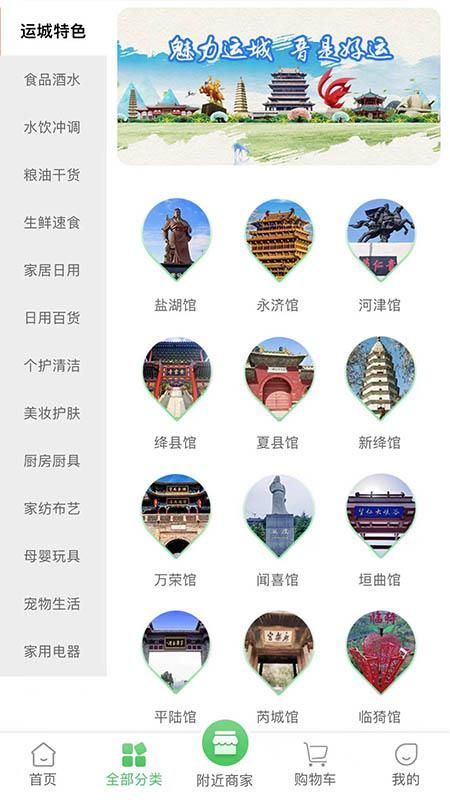Open 附近商家 nearby merchants
Screen dimensions: 450x800
pyautogui.click(x=225, y=754)
